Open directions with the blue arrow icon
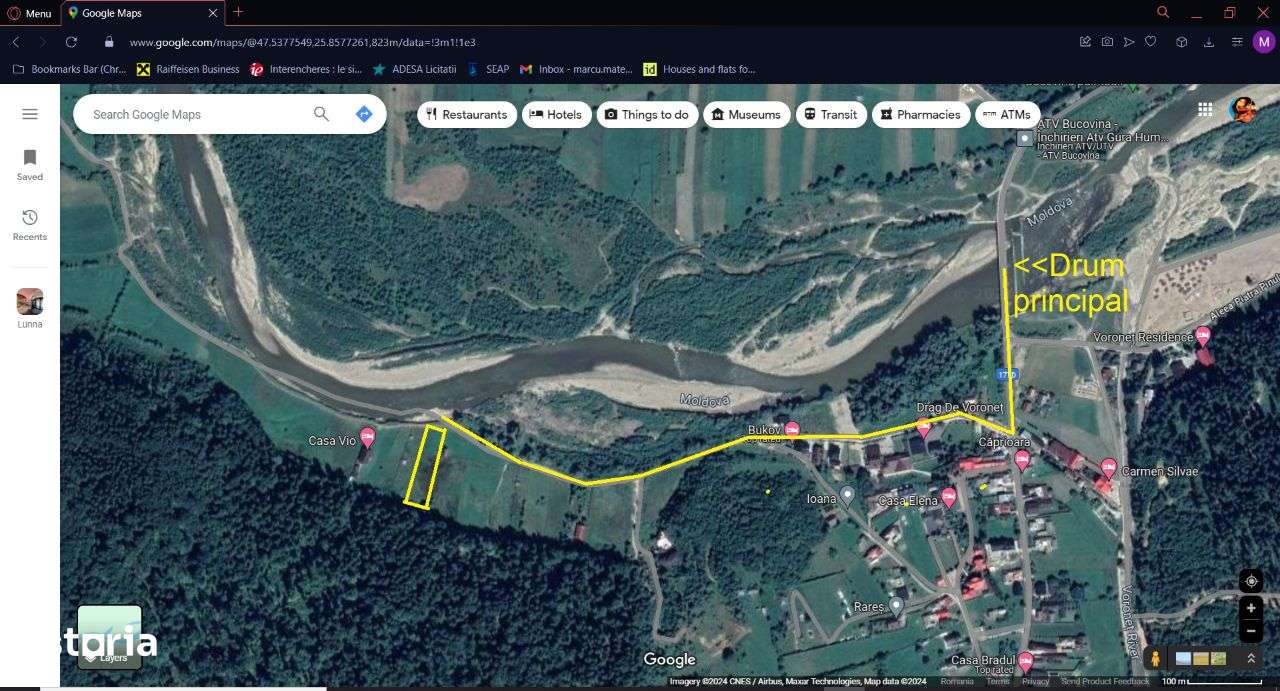Image resolution: width=1280 pixels, height=691 pixels. point(364,114)
